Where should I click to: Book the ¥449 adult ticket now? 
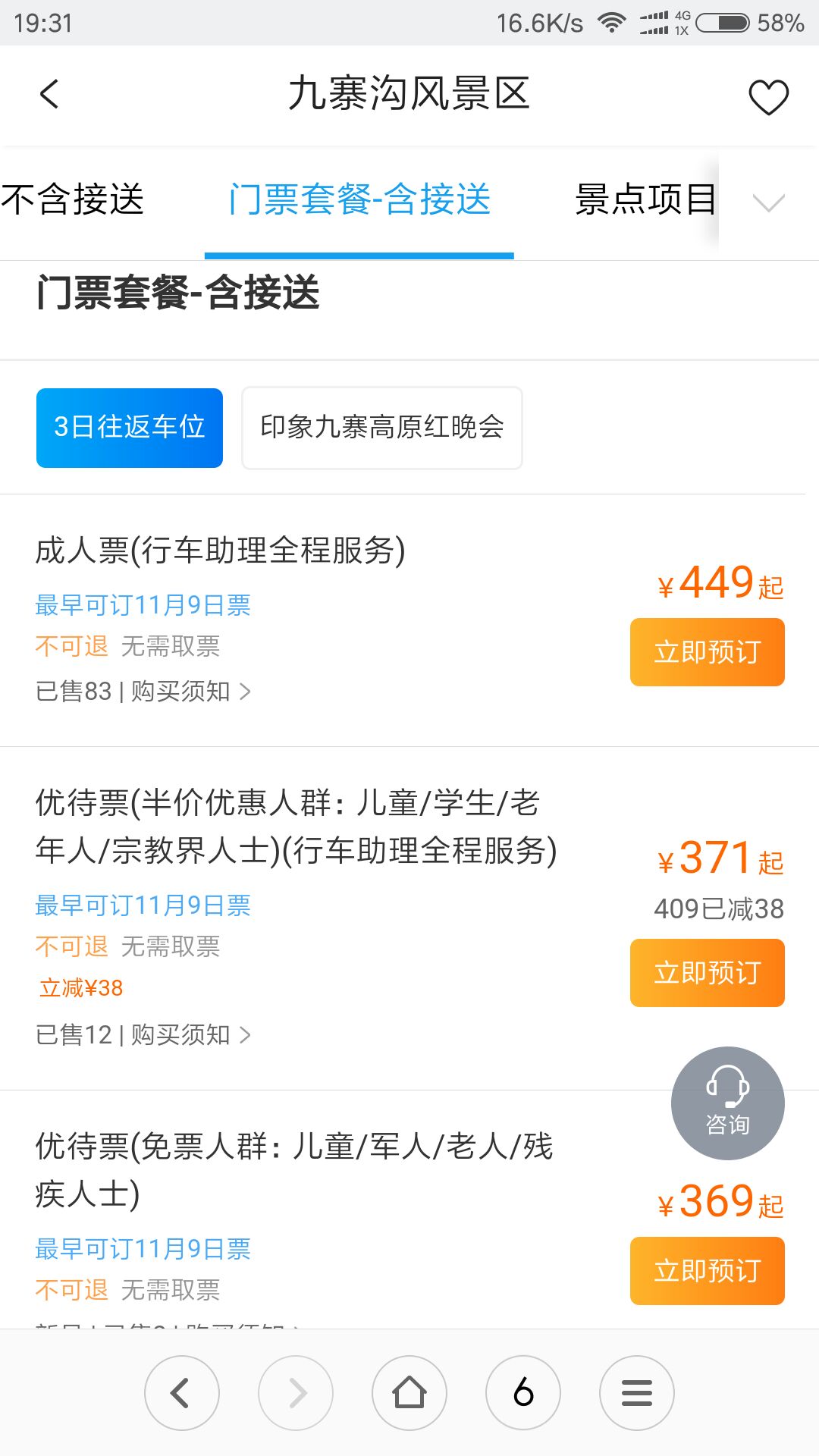click(708, 652)
